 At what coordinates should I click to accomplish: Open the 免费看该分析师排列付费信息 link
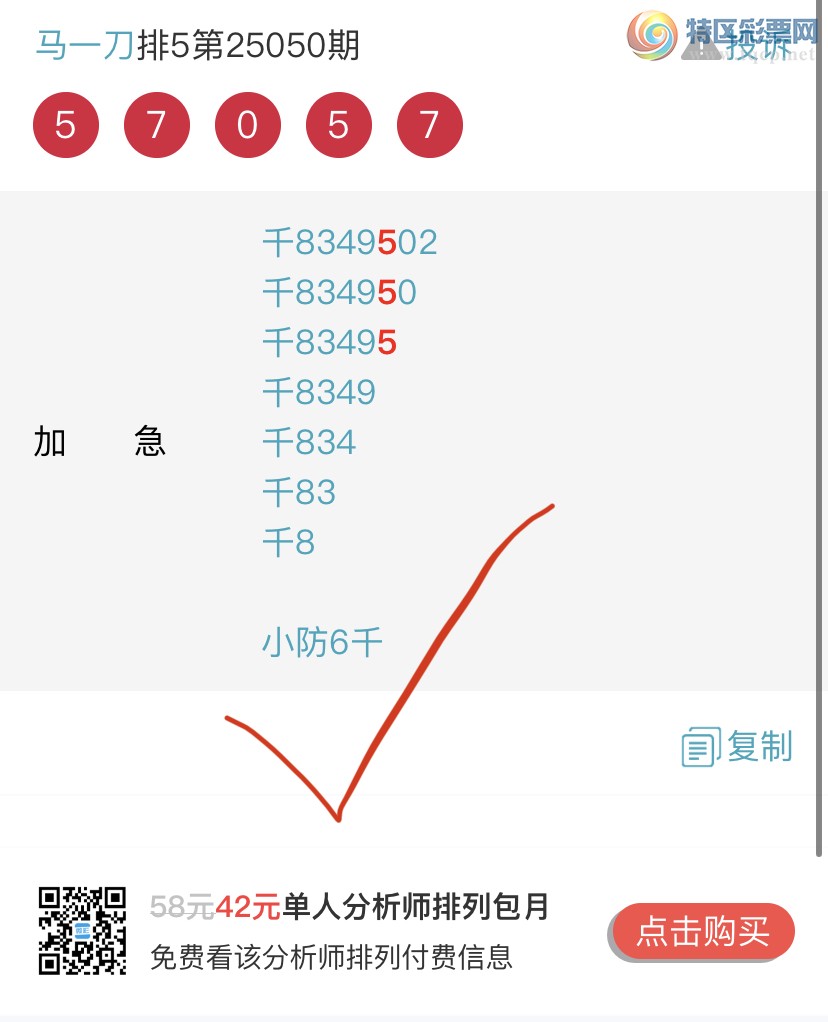331,957
